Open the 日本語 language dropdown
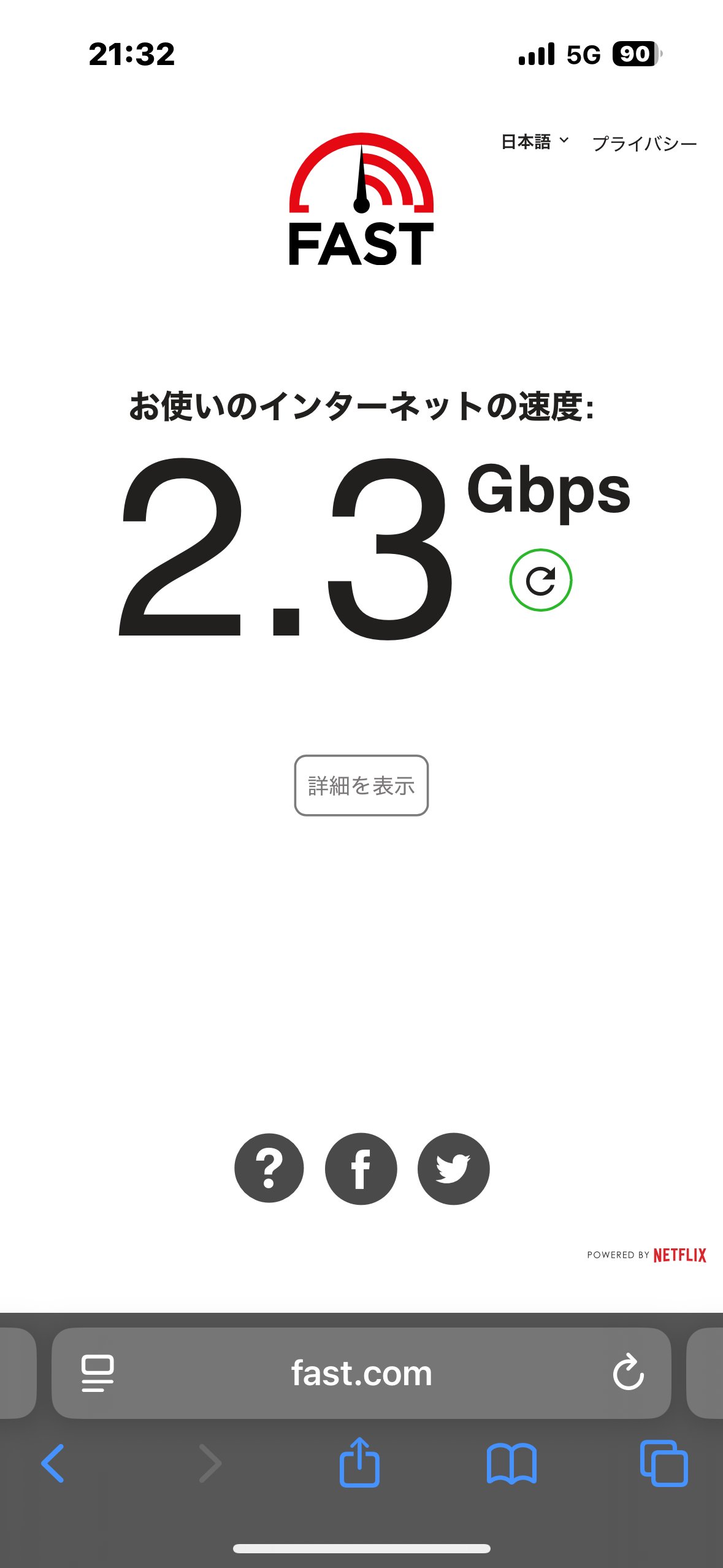 [535, 142]
